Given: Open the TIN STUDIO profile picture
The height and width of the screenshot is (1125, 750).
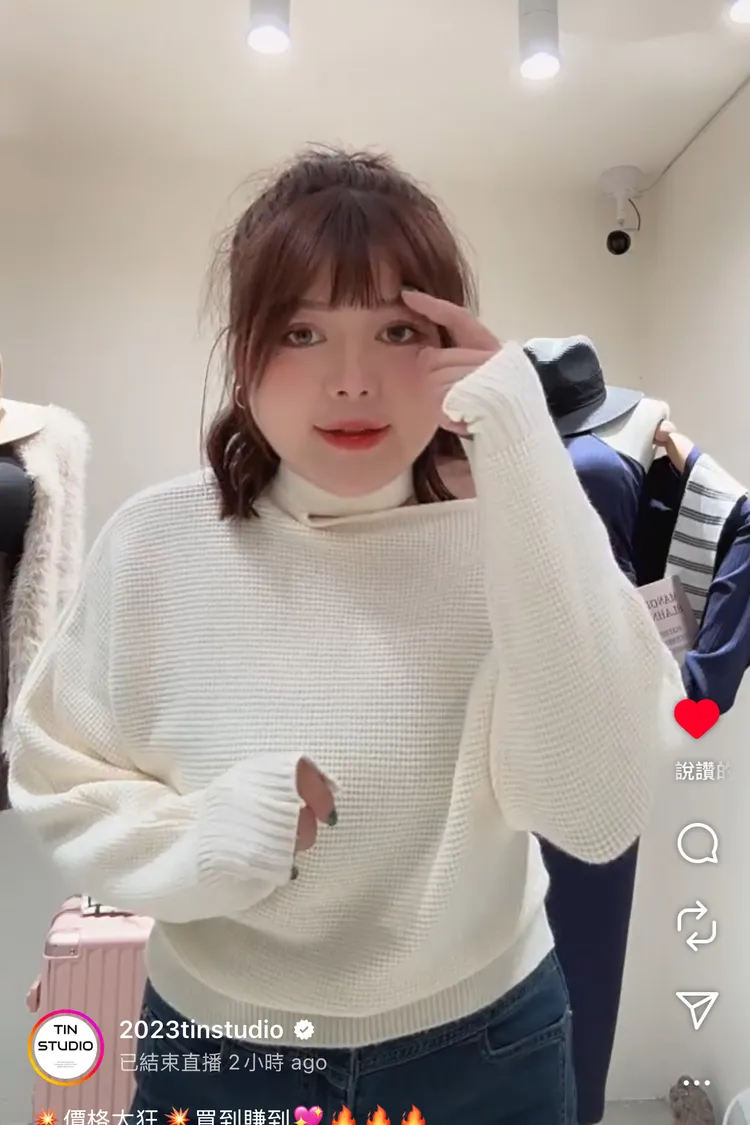Looking at the screenshot, I should (x=66, y=1048).
